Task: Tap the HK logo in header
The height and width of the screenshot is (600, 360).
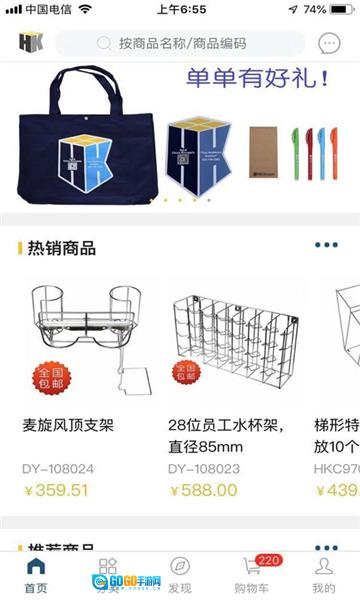Action: click(x=31, y=43)
